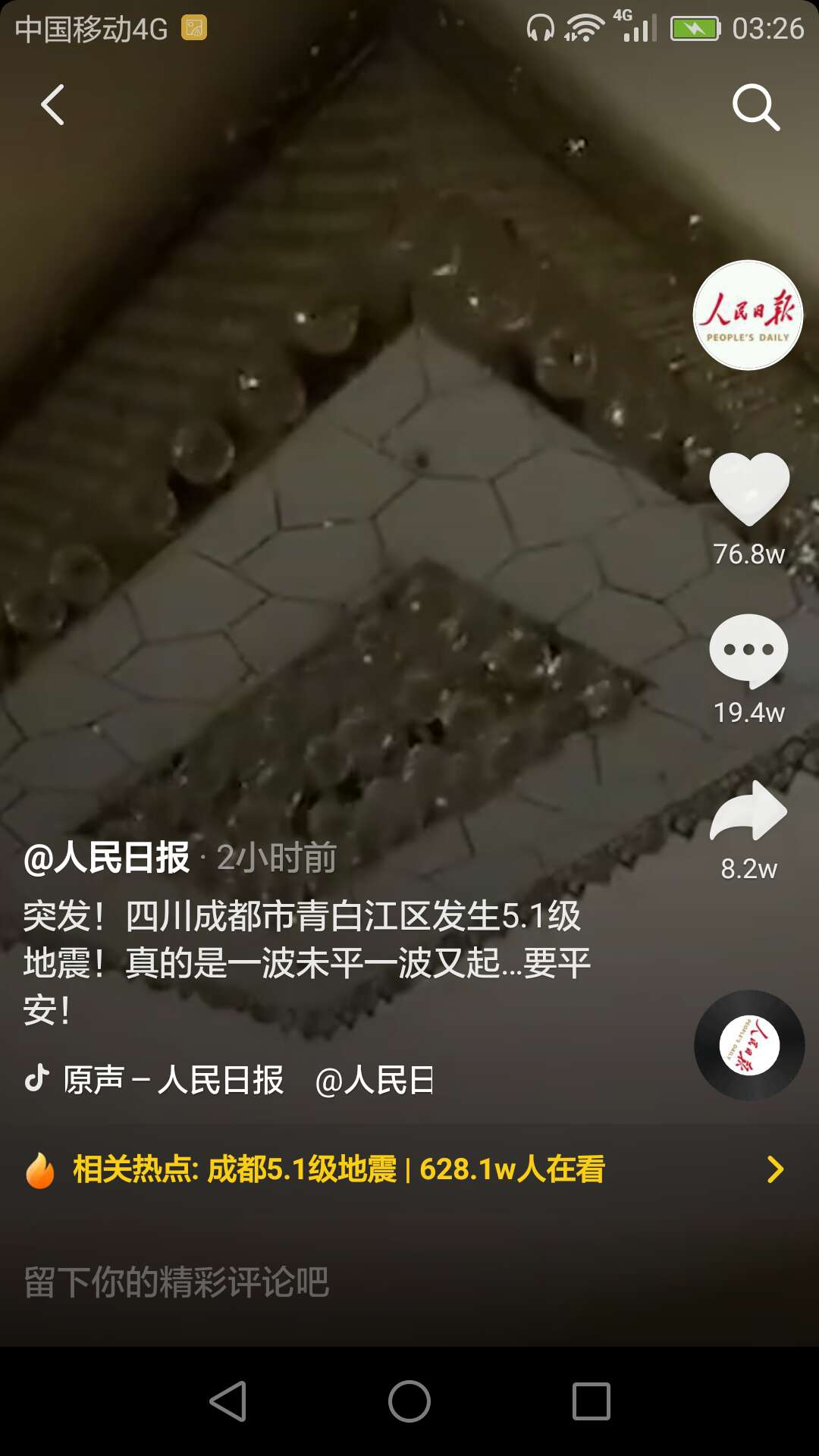Open the @人民日报 username link
819x1456 pixels.
point(106,858)
